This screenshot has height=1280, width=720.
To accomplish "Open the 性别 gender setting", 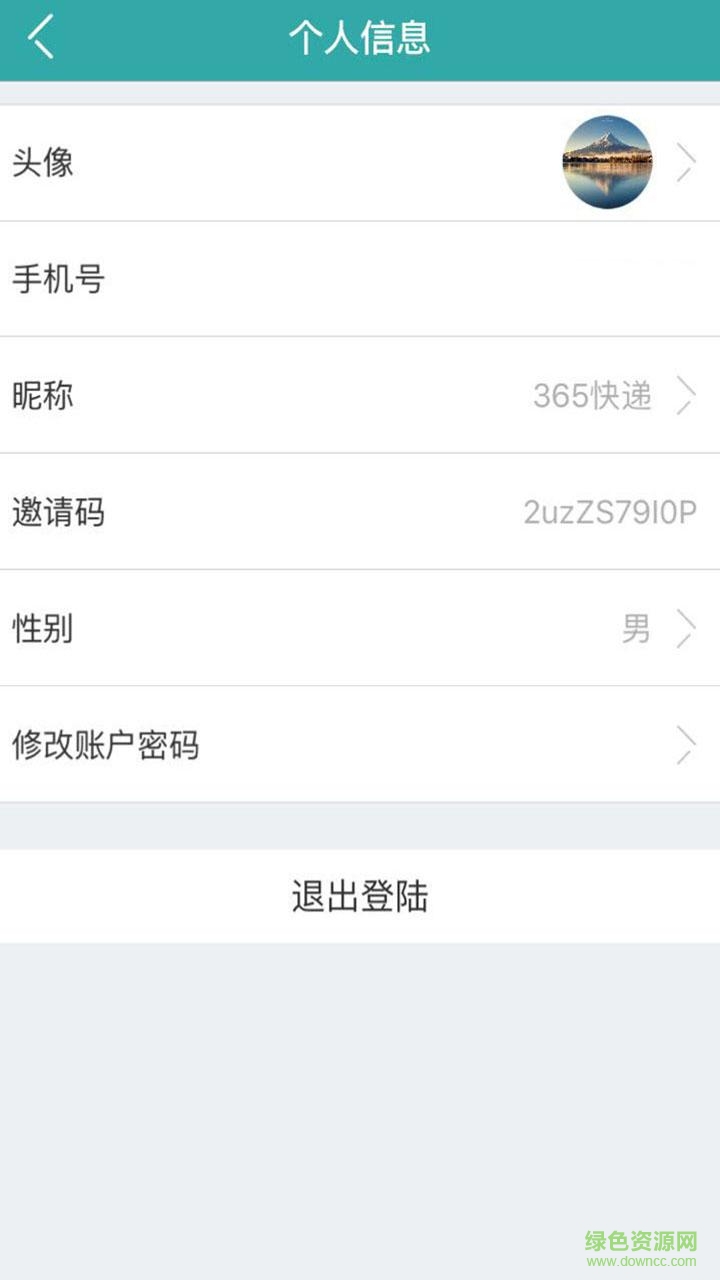I will pyautogui.click(x=360, y=629).
